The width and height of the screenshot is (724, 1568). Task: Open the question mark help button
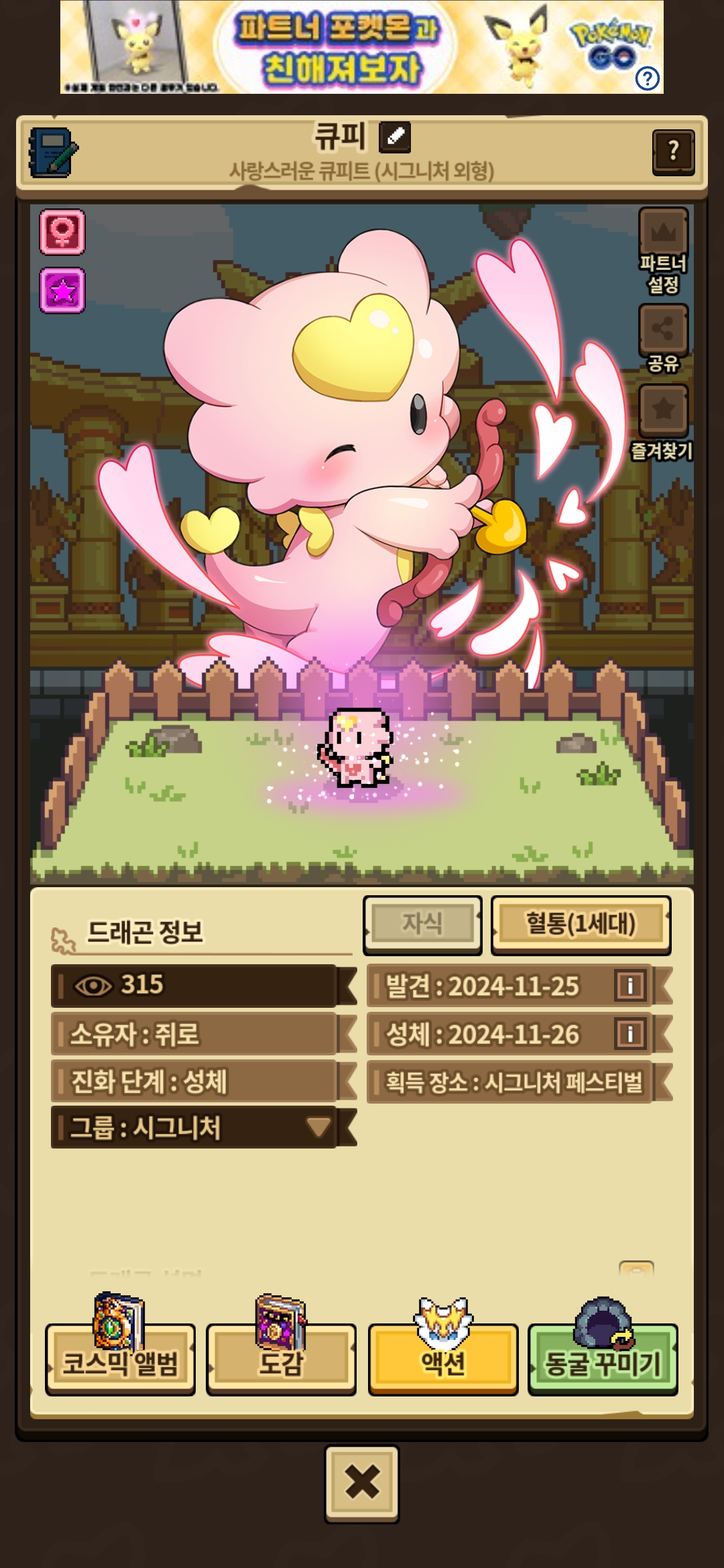click(673, 152)
